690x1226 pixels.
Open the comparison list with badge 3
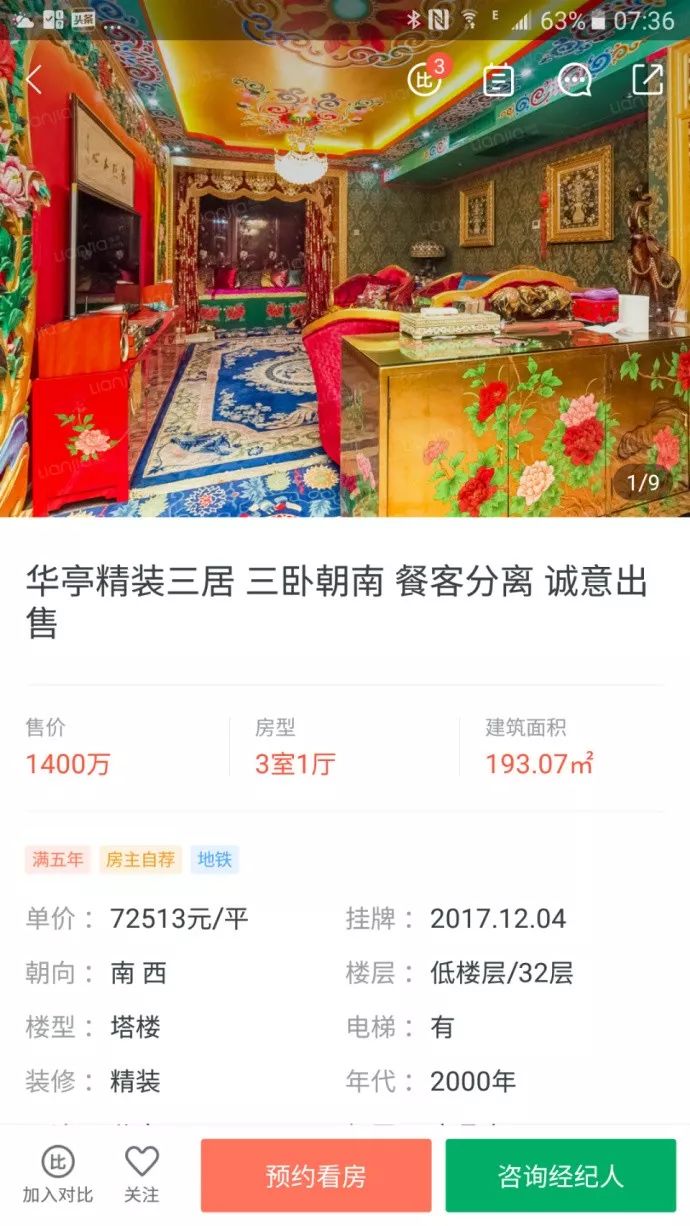(x=425, y=80)
